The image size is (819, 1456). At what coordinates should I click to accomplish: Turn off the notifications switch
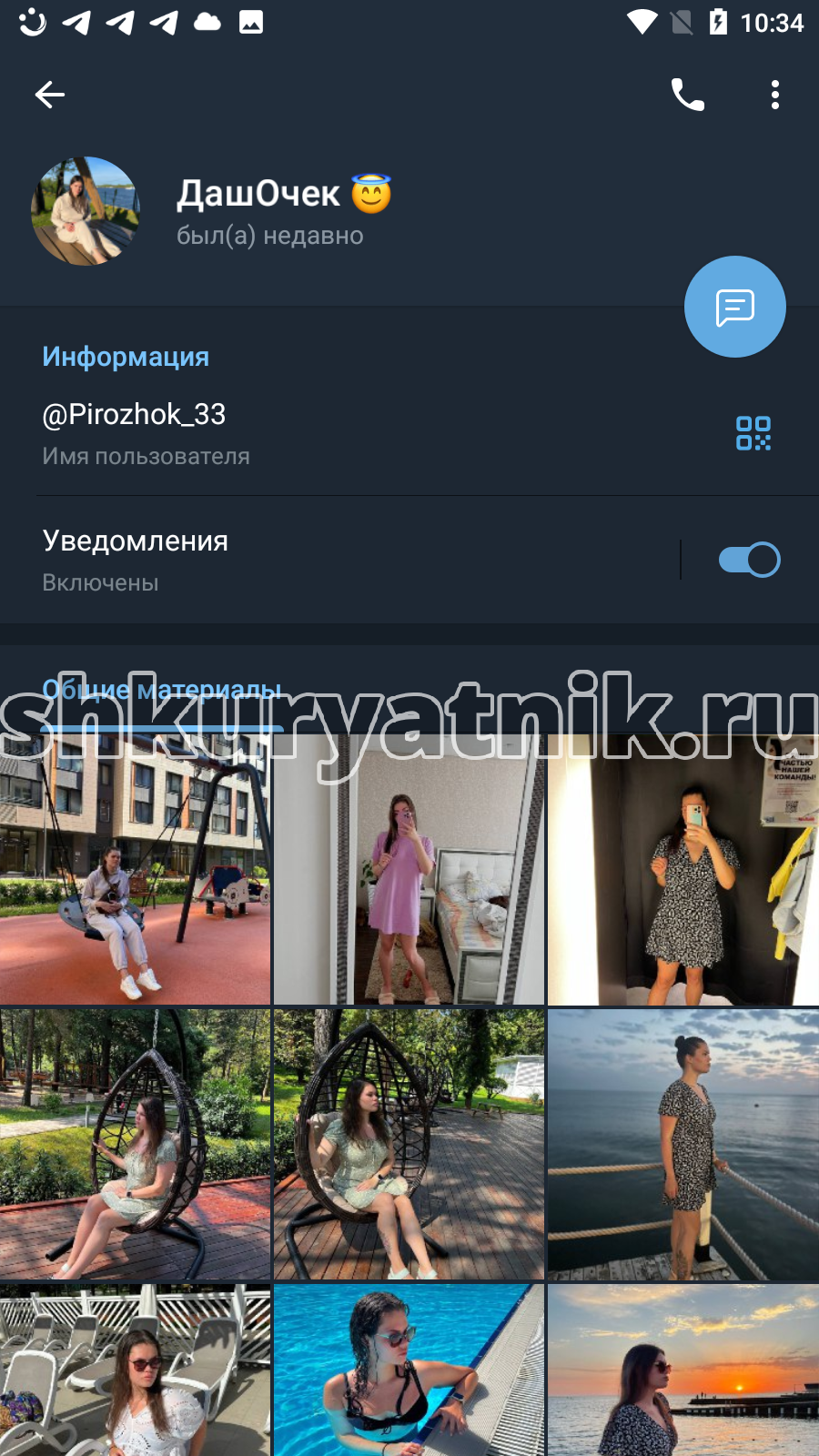click(749, 560)
